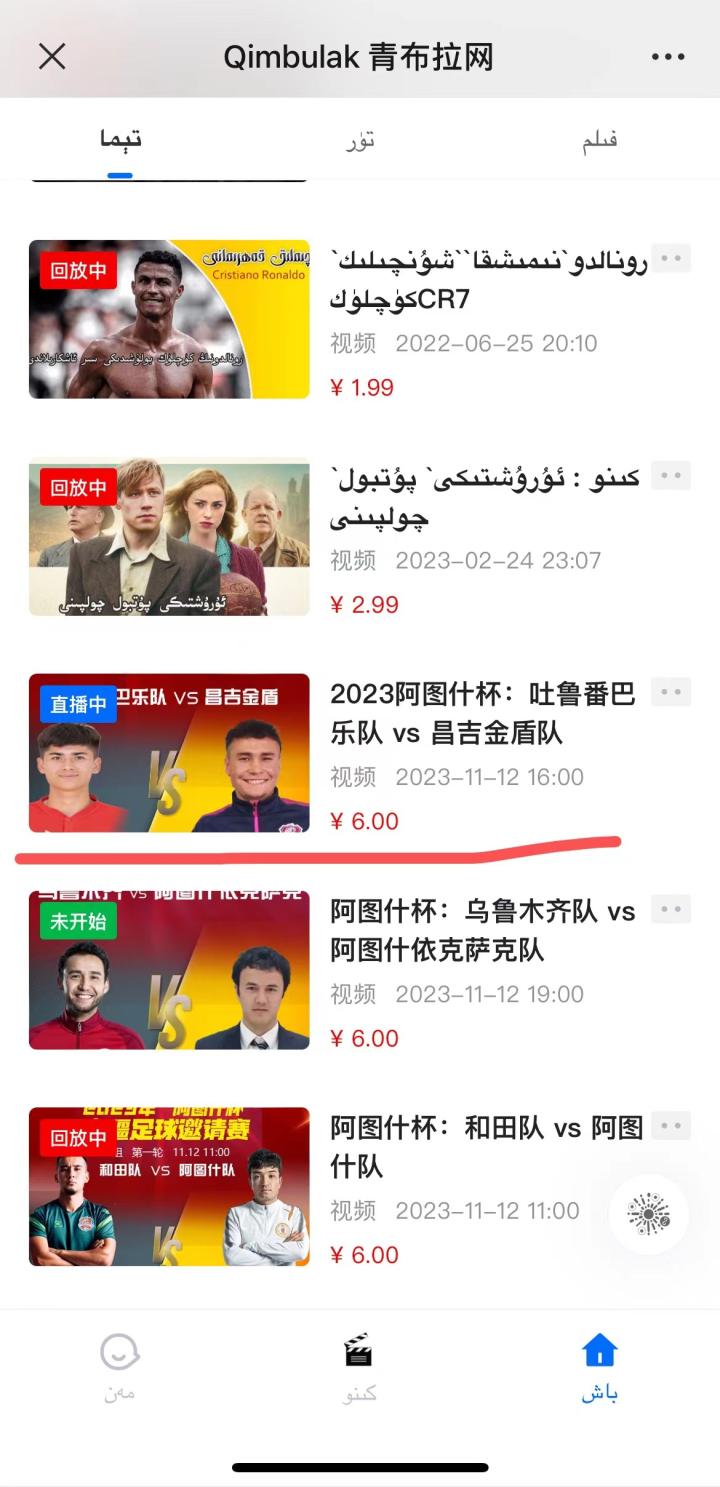Close the Qimbulak mini program page

pyautogui.click(x=52, y=56)
